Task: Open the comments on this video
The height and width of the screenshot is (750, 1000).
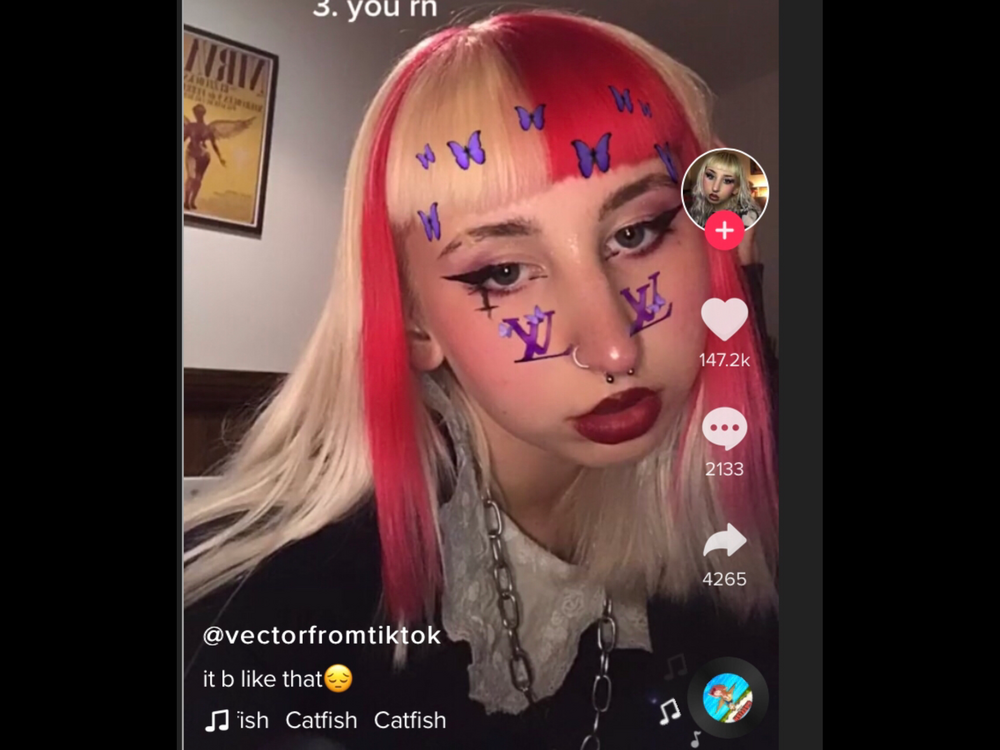Action: [x=724, y=430]
